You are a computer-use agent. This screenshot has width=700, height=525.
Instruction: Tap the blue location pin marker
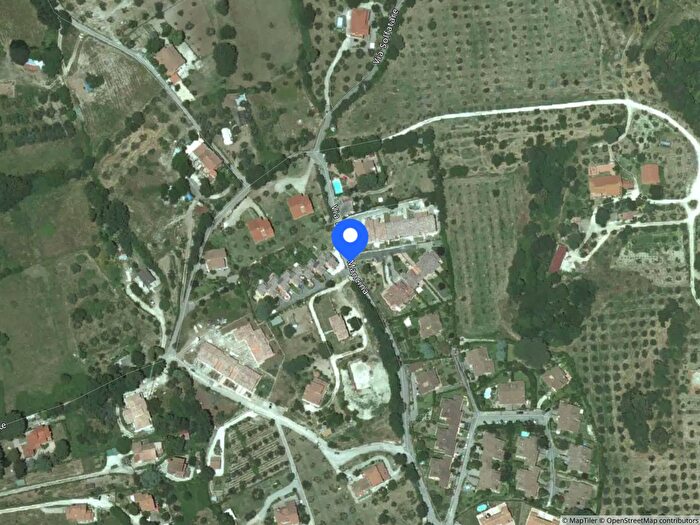pyautogui.click(x=350, y=238)
